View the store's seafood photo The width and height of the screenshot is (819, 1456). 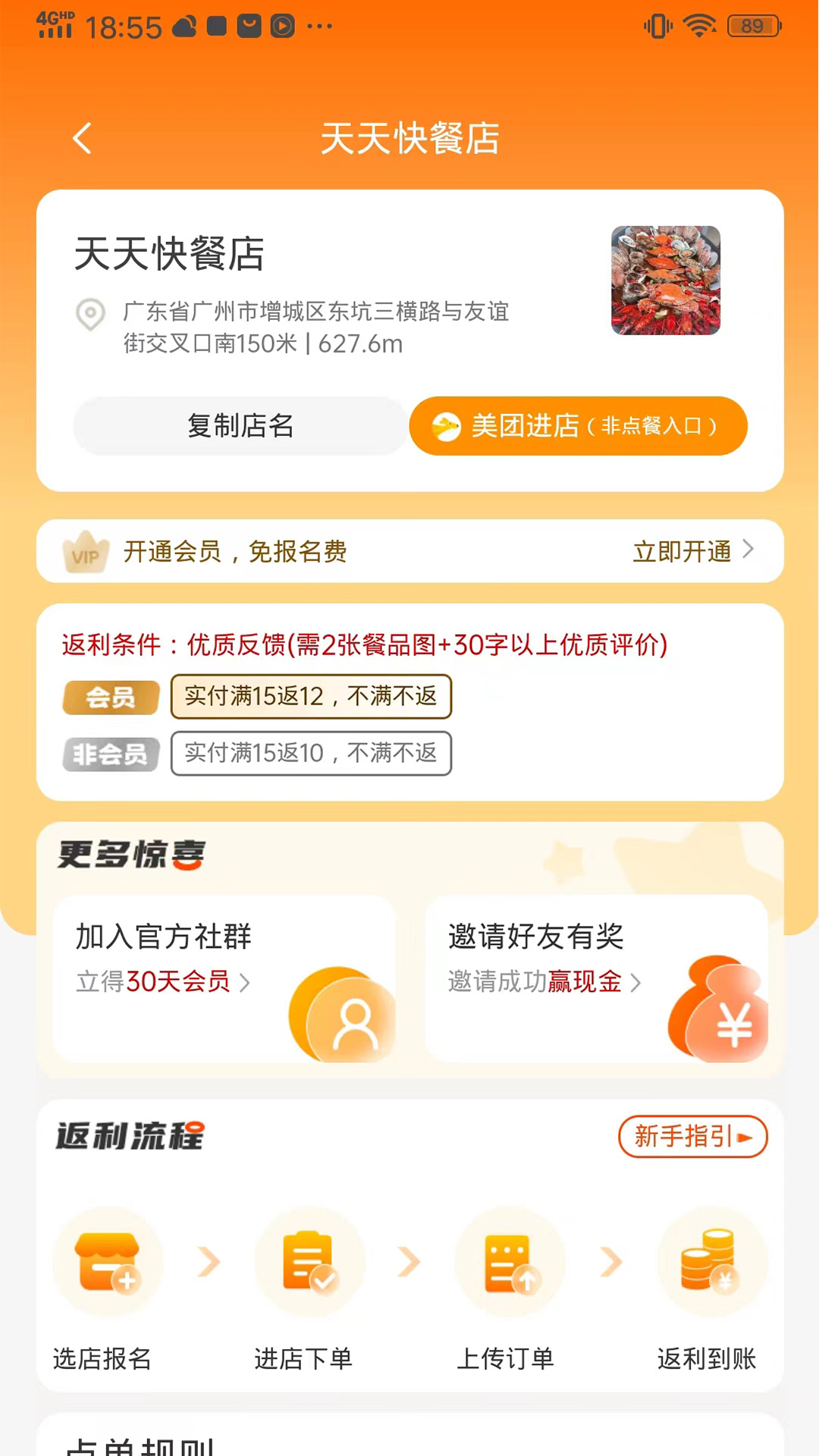click(x=666, y=281)
